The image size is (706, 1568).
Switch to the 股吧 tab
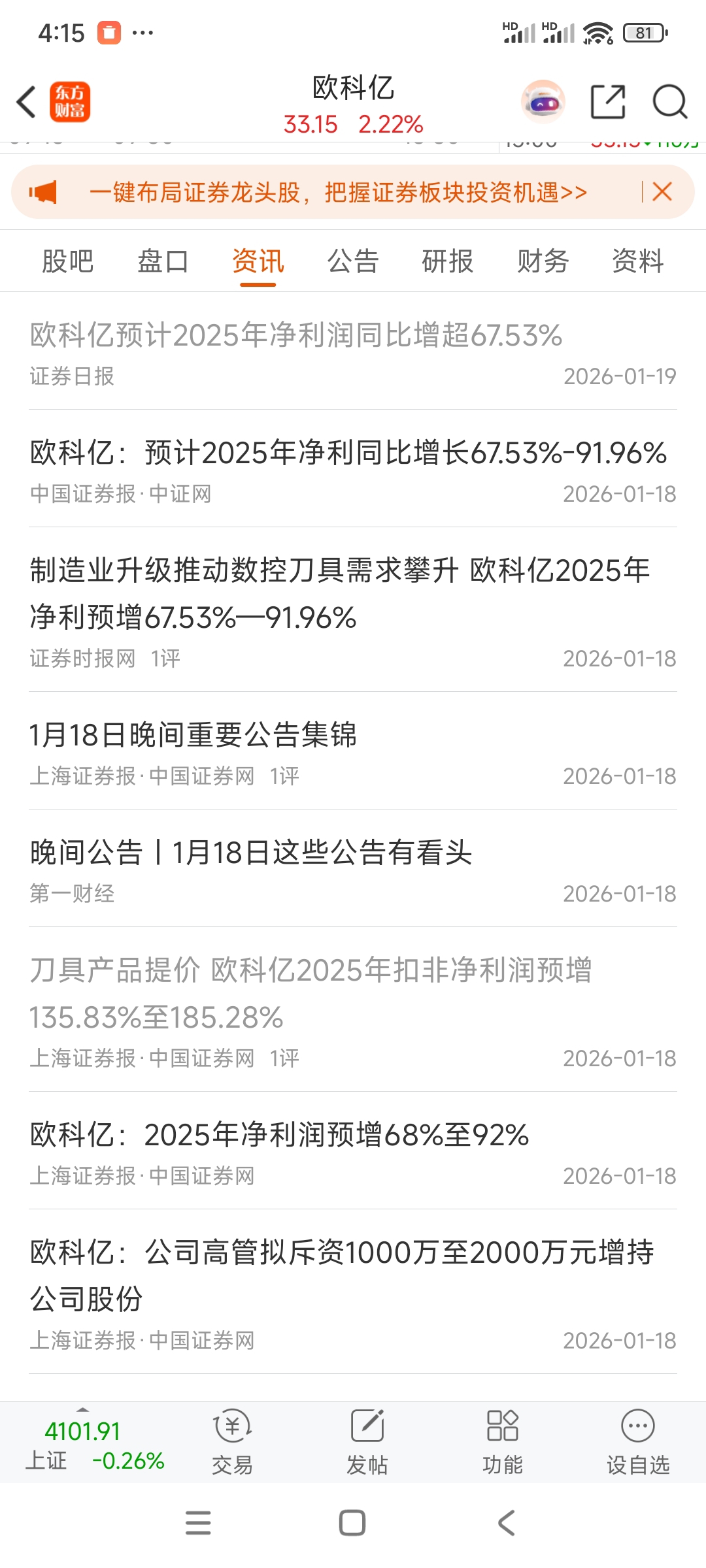(67, 261)
